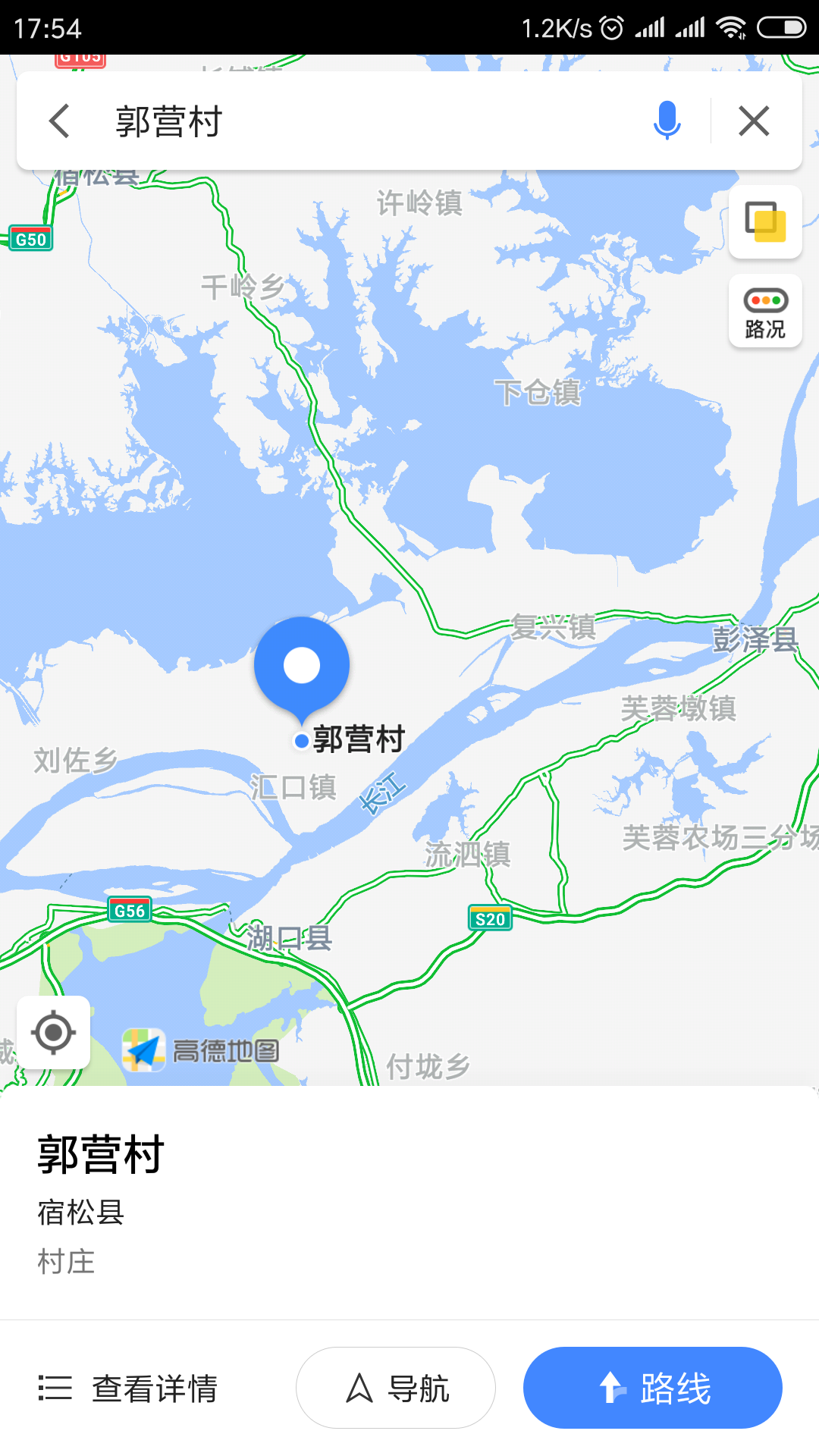
Task: Start voice search with the microphone
Action: 667,121
